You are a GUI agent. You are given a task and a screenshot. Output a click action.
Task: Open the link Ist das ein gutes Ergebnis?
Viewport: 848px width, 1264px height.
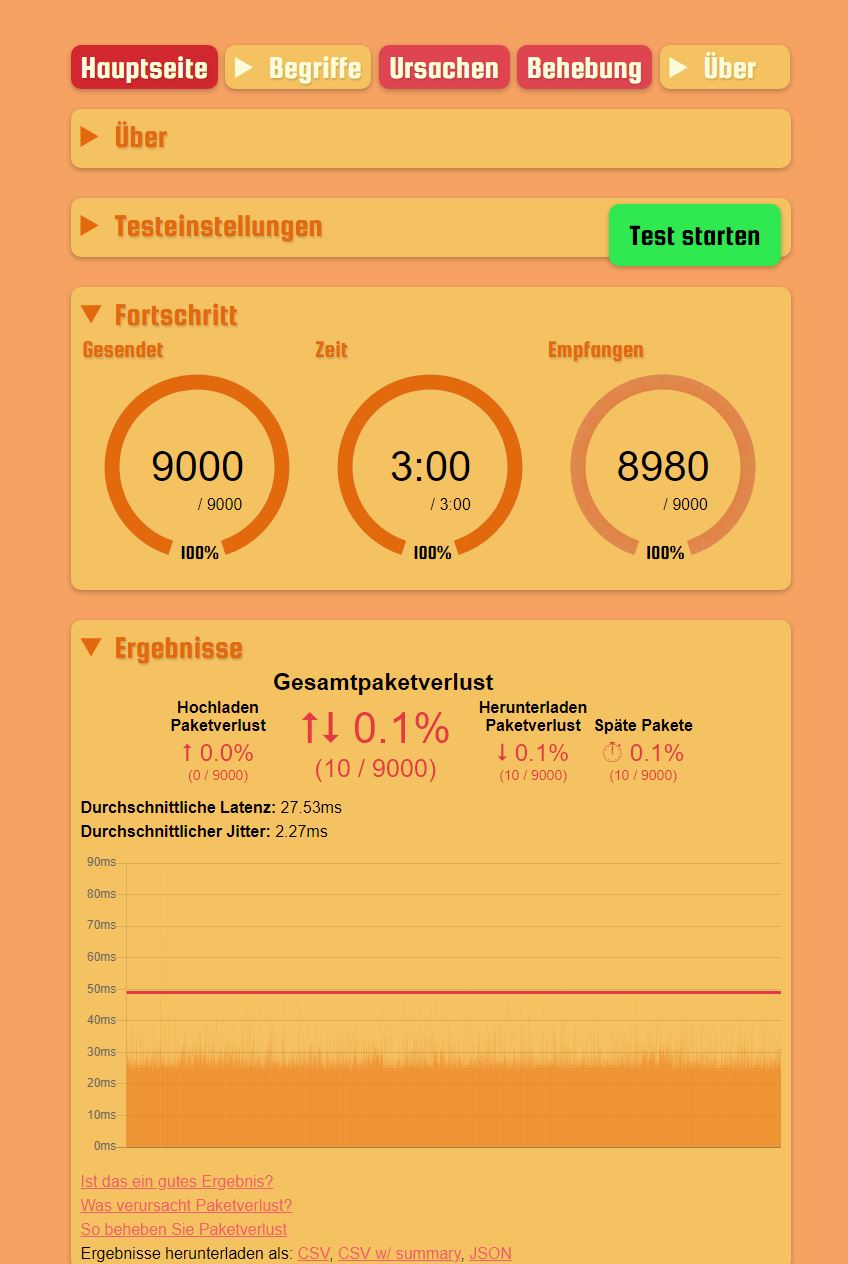pos(177,1181)
